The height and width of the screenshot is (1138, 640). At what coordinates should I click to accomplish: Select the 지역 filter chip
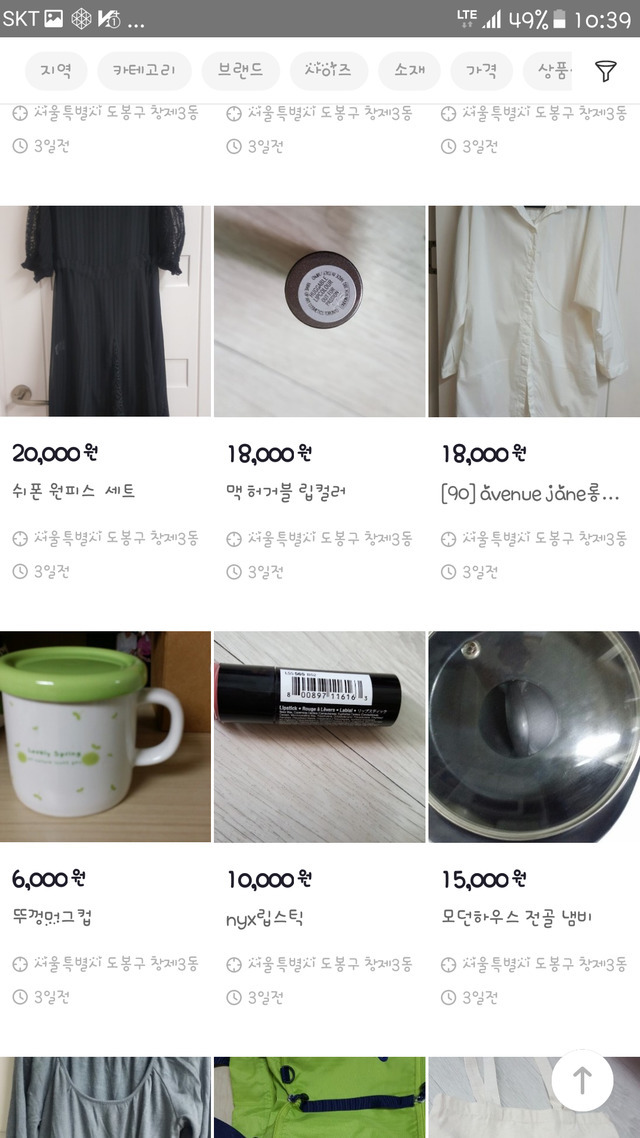pos(56,70)
